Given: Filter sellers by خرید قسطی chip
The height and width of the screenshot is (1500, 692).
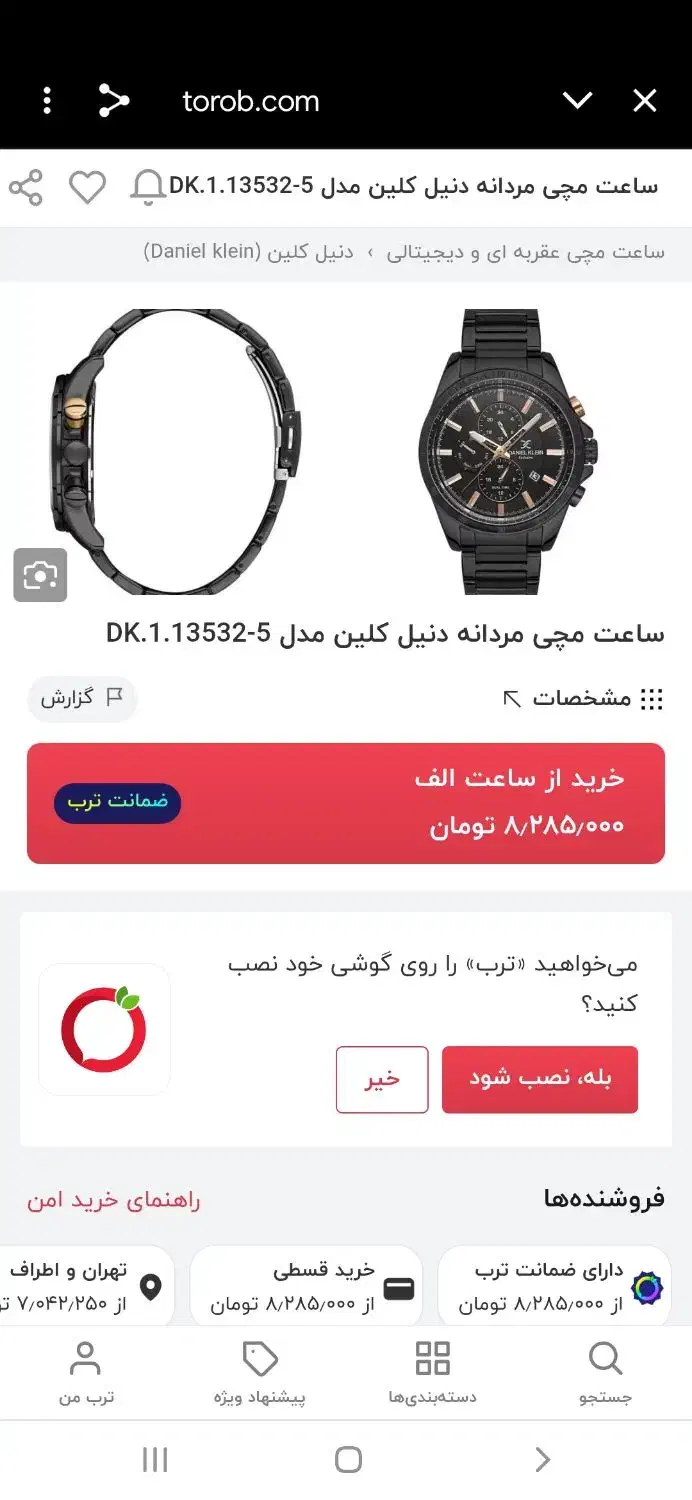Looking at the screenshot, I should [x=306, y=1286].
